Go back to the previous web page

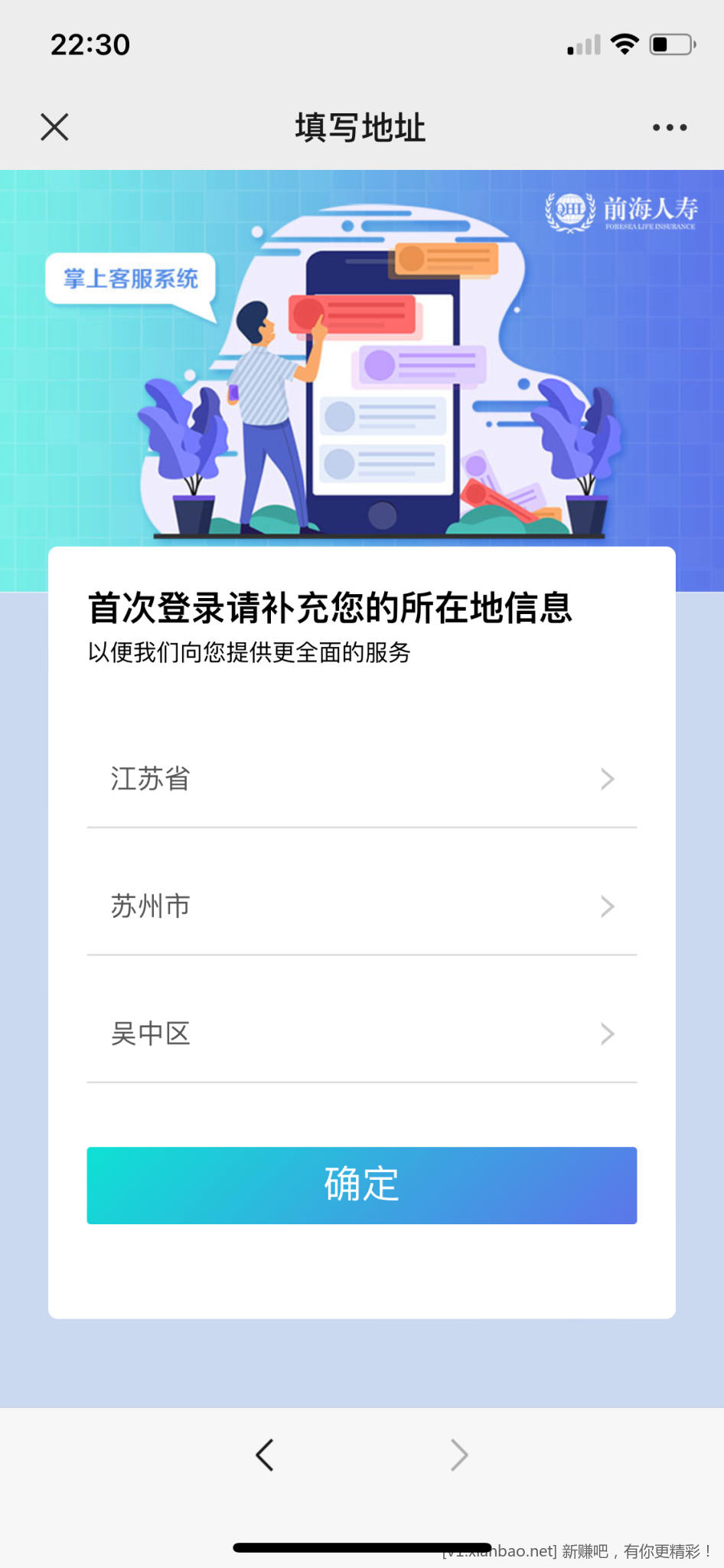(265, 1455)
